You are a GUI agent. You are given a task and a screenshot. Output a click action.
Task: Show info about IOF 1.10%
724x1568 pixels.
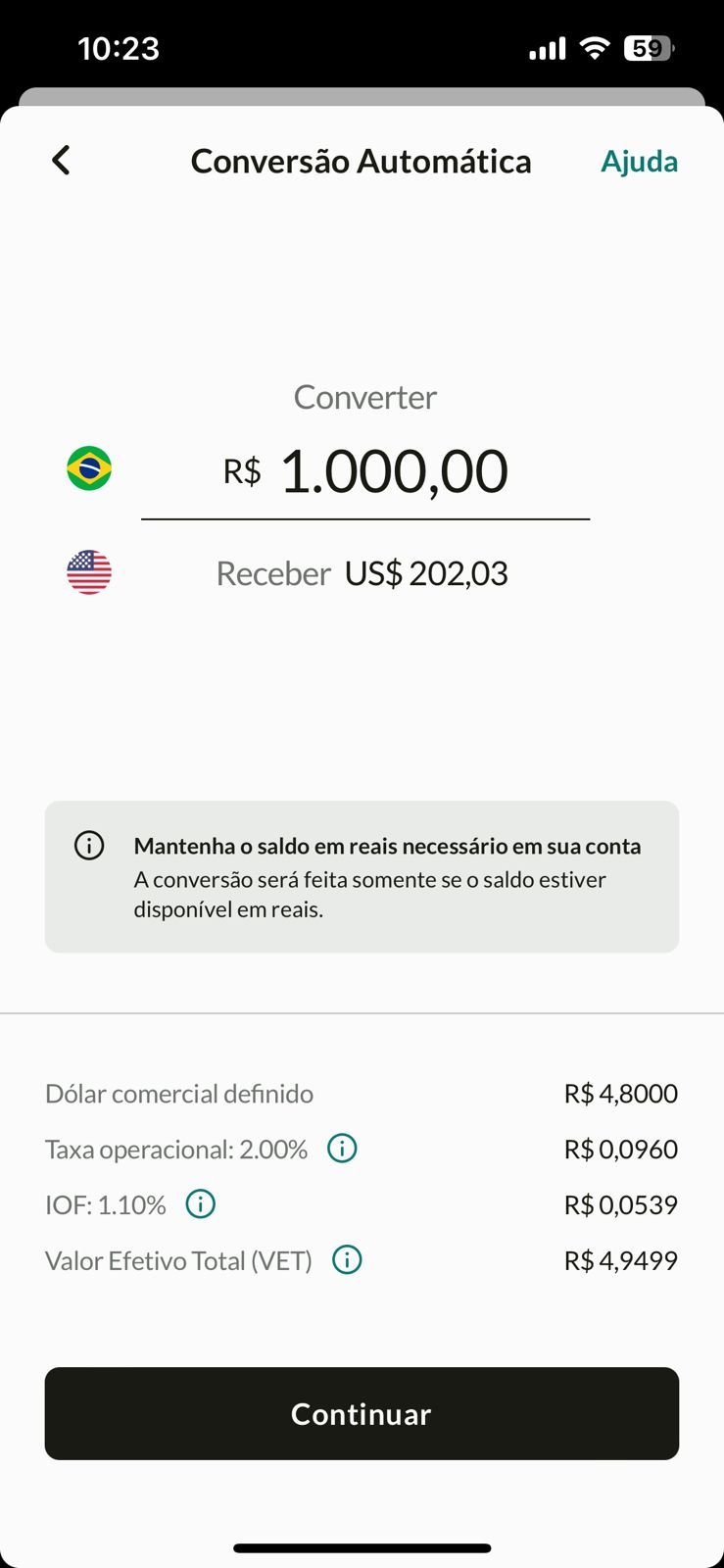point(201,1204)
